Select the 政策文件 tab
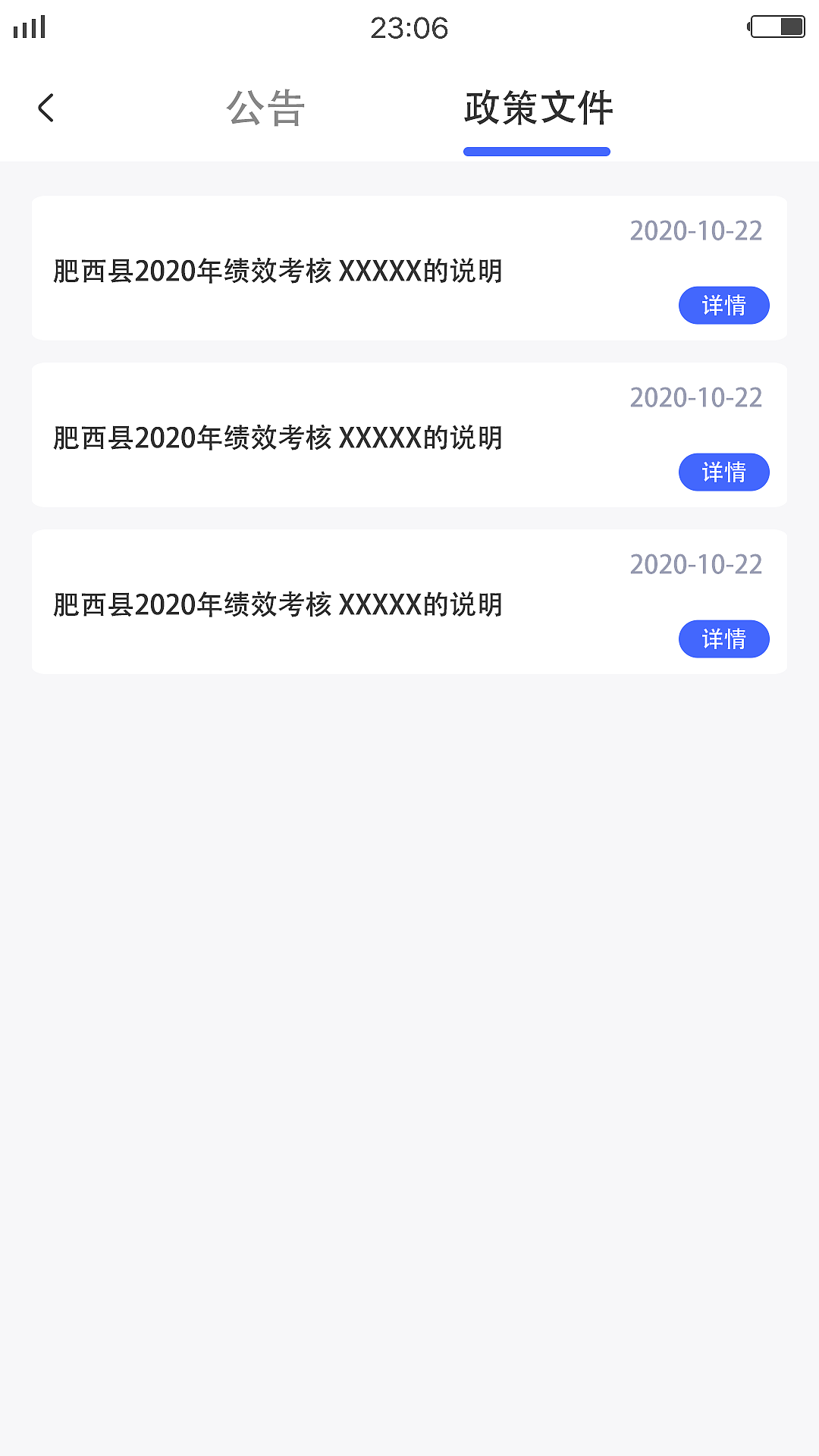 (538, 109)
